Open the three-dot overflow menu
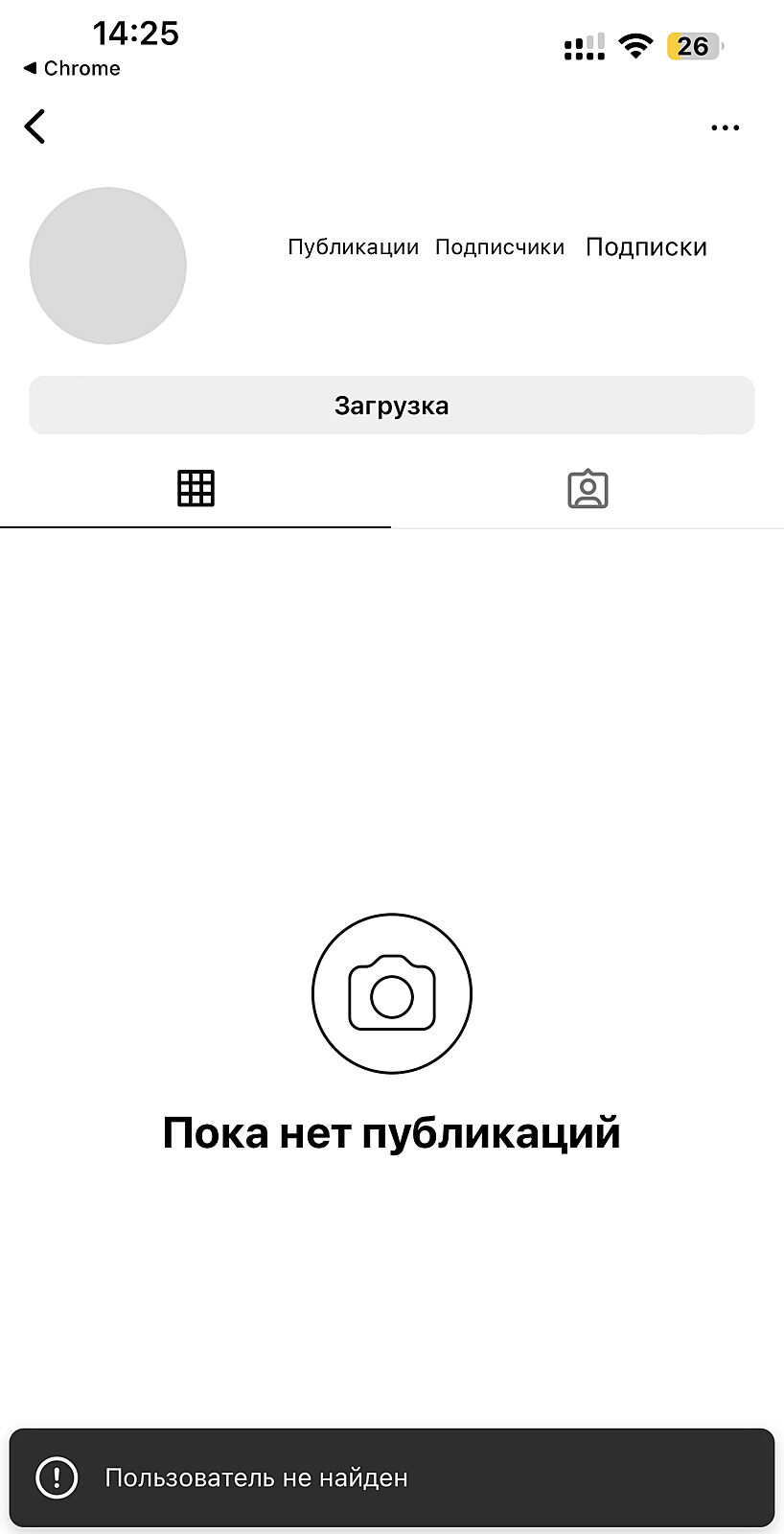The width and height of the screenshot is (784, 1534). 725,128
